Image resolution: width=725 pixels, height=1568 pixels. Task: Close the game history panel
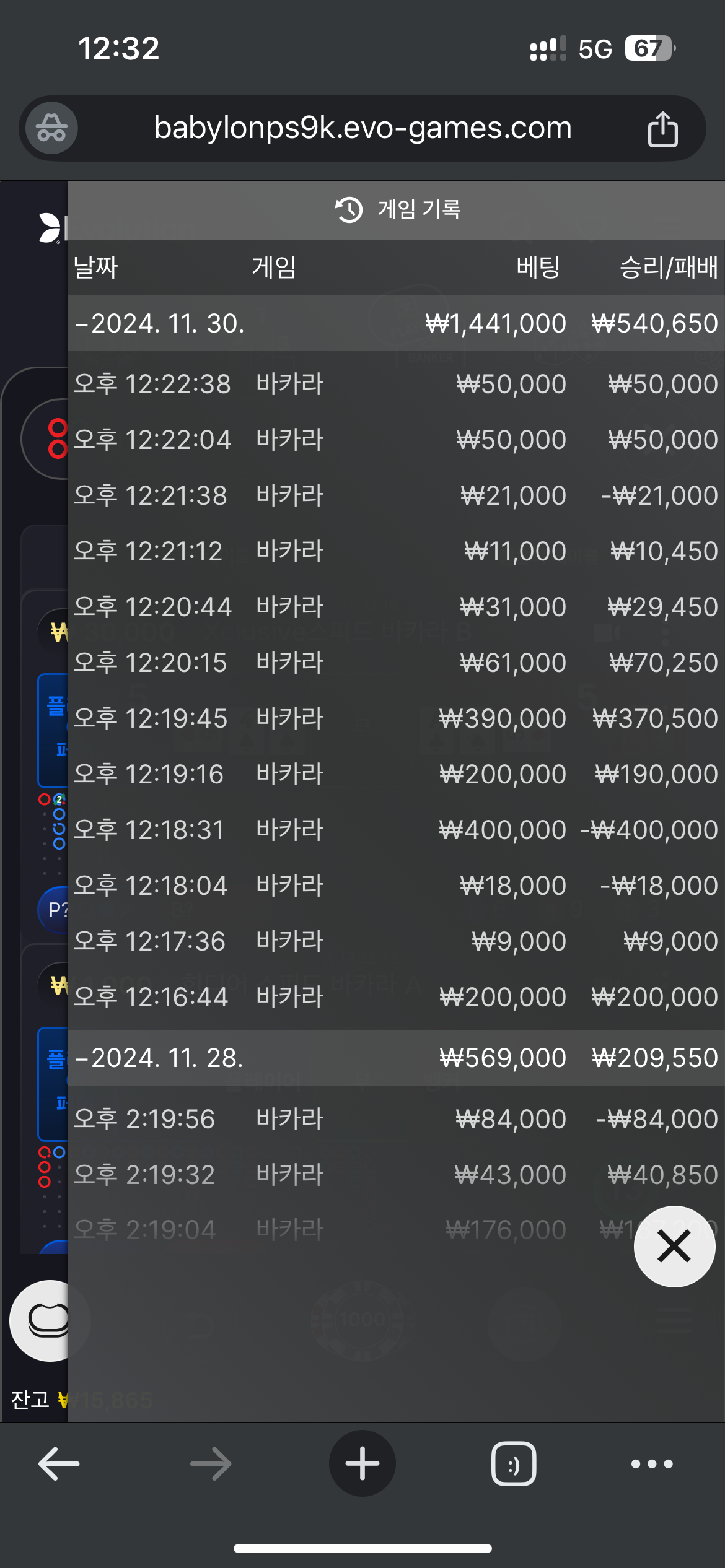(674, 1246)
